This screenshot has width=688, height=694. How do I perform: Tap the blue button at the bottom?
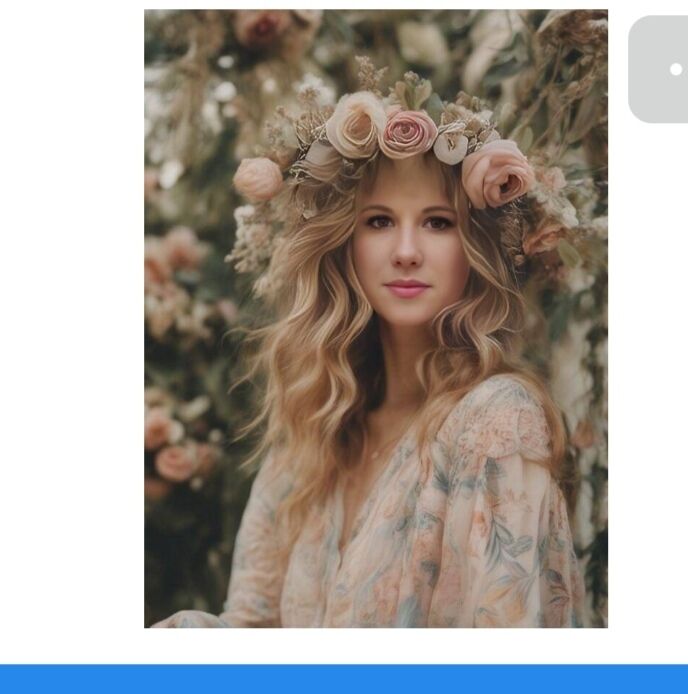[344, 679]
